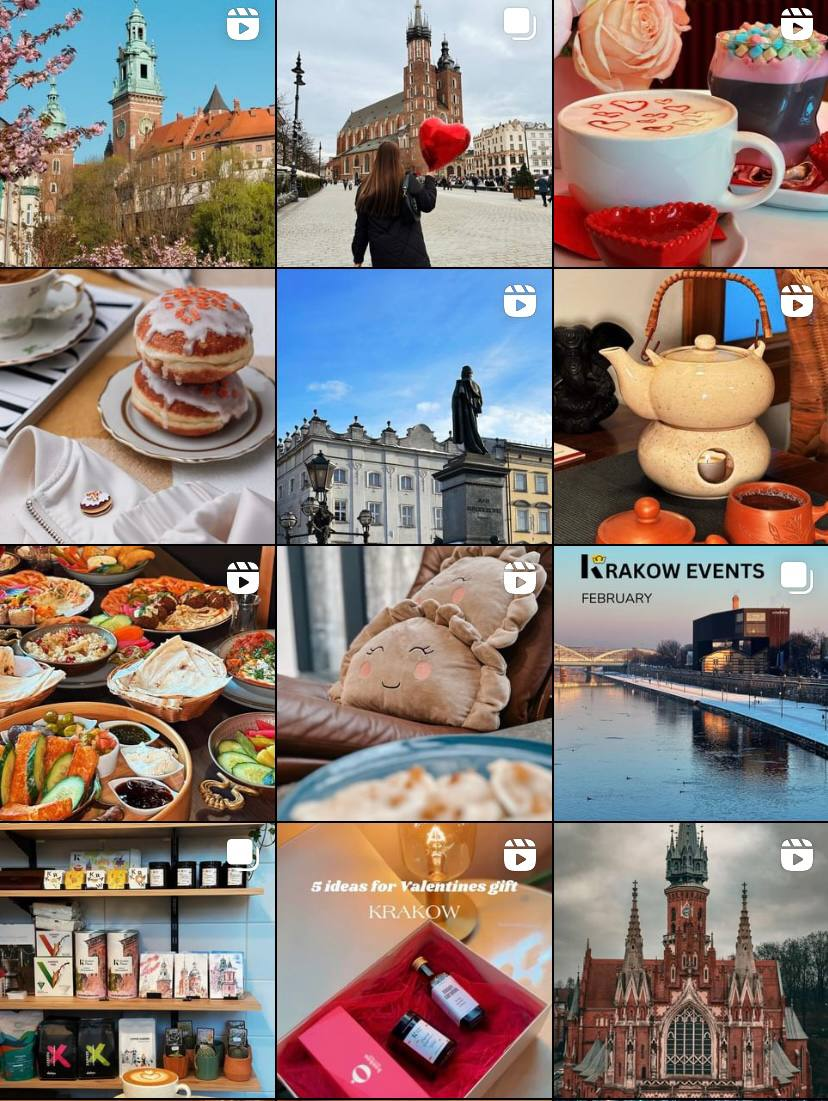Open the red brick gothic church reel
This screenshot has width=828, height=1101.
pos(691,960)
